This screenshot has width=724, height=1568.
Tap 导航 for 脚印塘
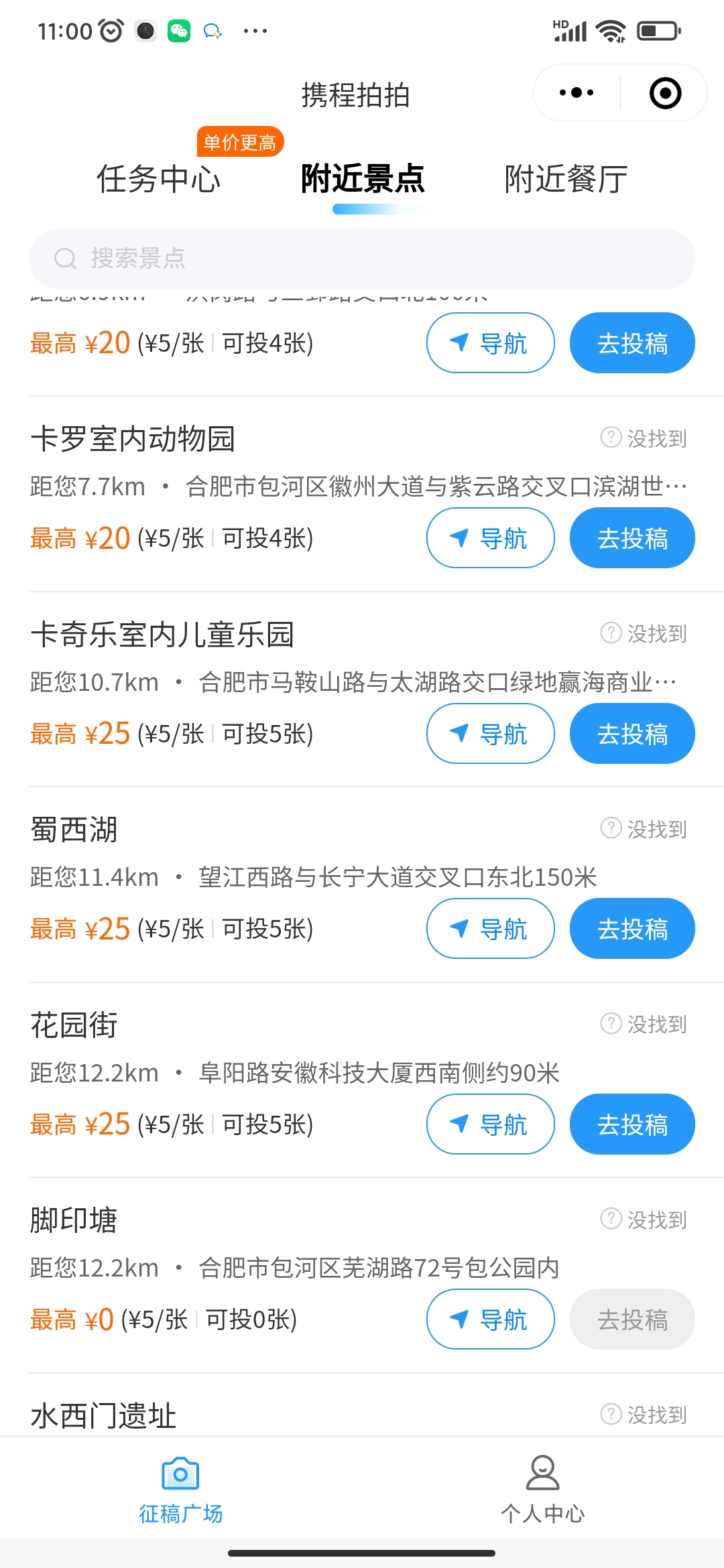pos(490,1319)
